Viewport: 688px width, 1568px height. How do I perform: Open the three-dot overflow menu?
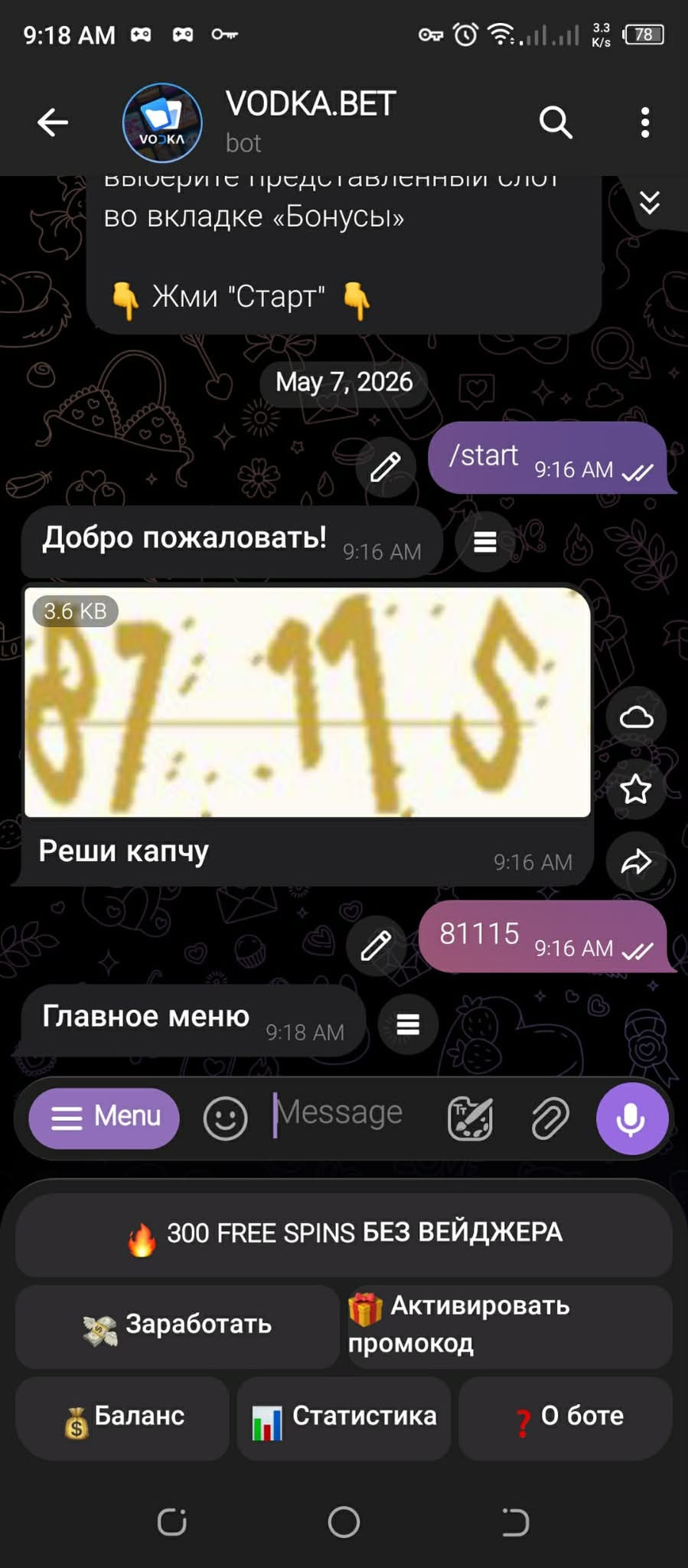click(645, 122)
